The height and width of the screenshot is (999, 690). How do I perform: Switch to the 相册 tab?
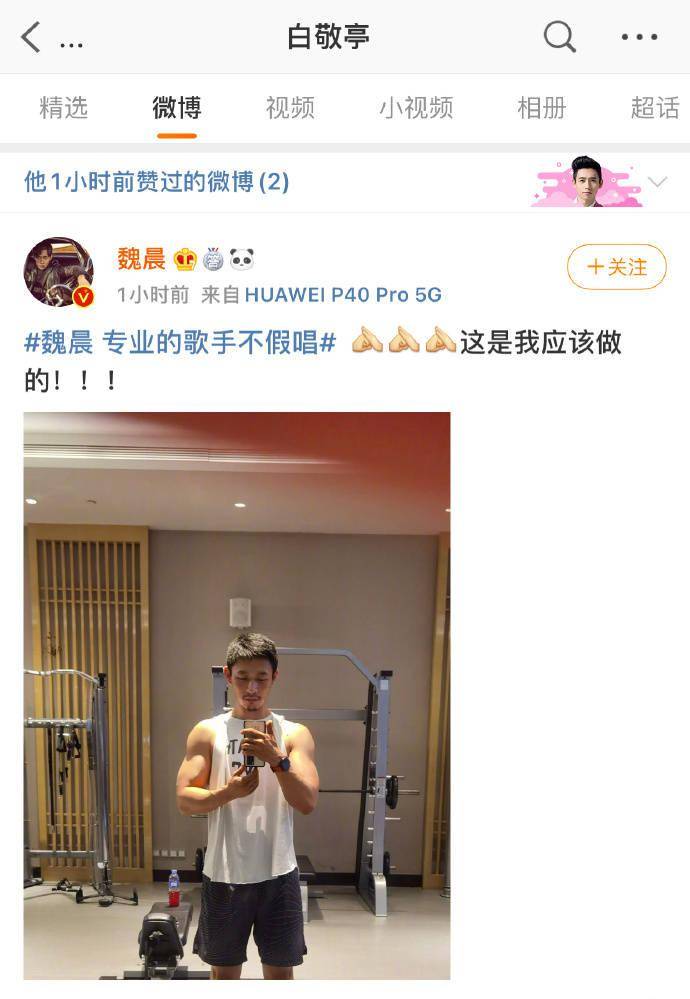[541, 108]
